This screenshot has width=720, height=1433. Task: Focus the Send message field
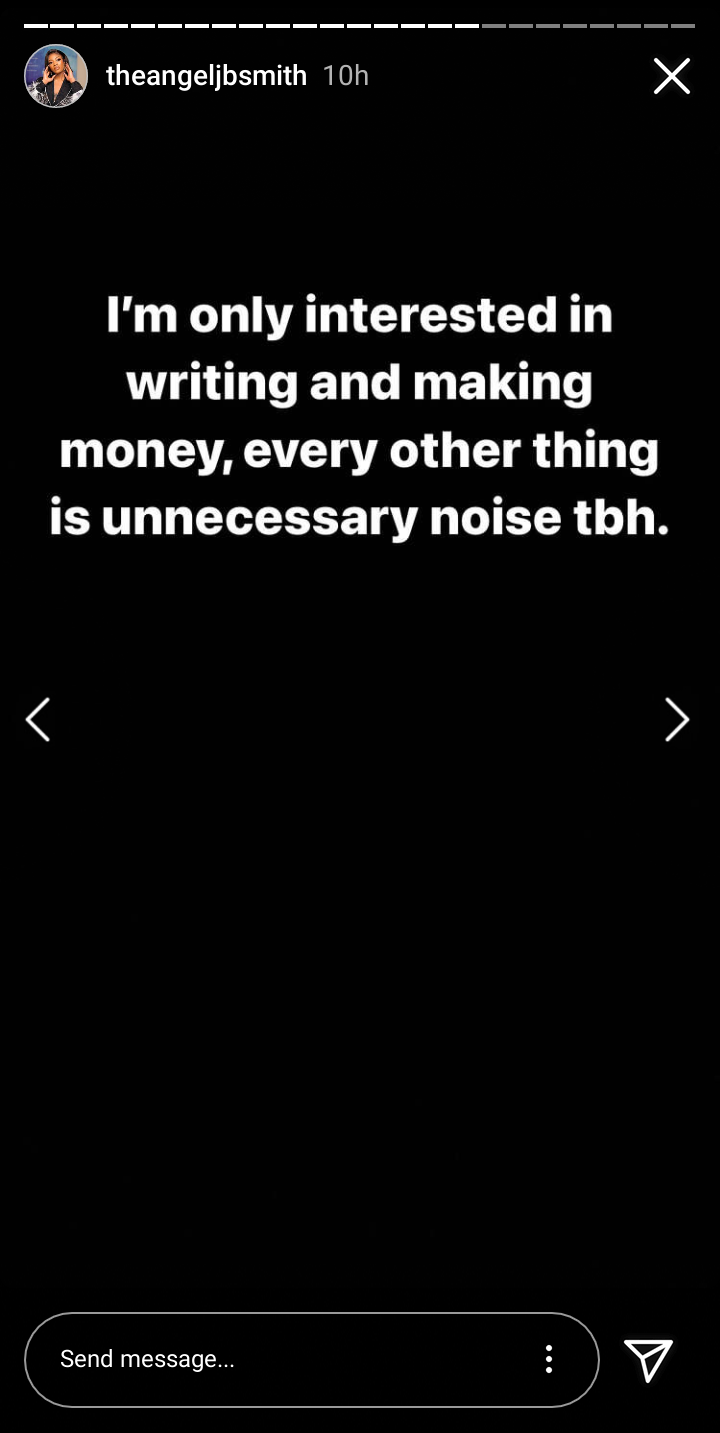(280, 1359)
